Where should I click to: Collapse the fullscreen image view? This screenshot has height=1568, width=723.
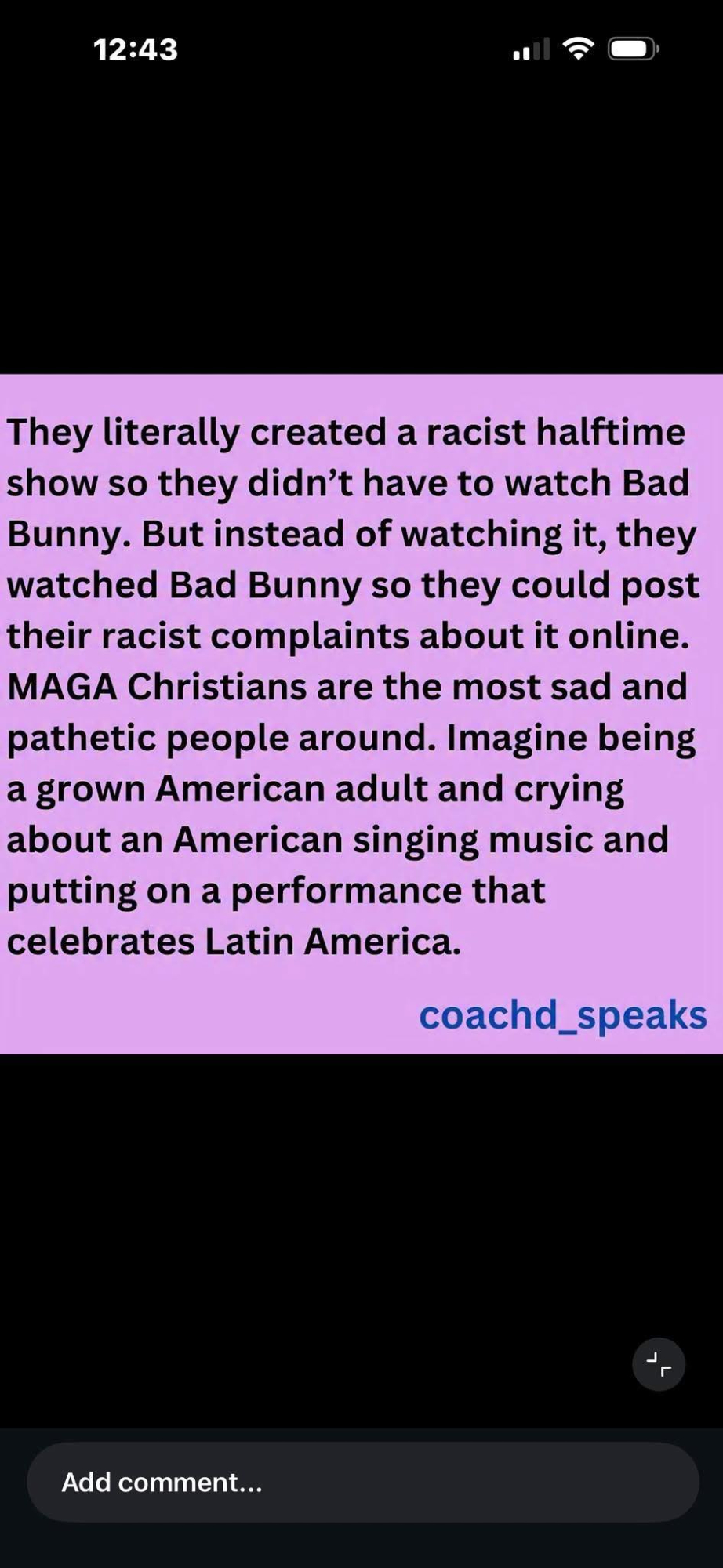tap(659, 1364)
